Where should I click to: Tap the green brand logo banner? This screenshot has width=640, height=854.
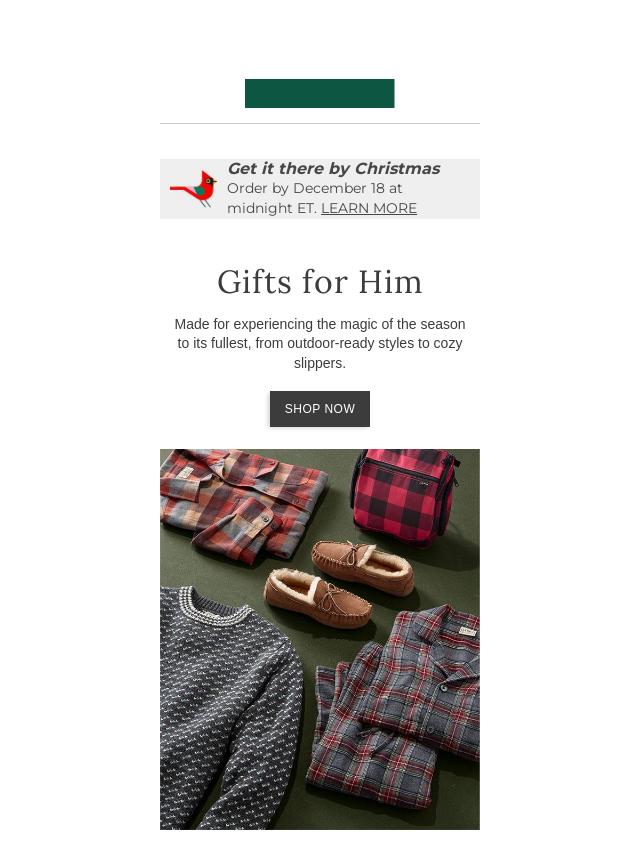point(319,93)
